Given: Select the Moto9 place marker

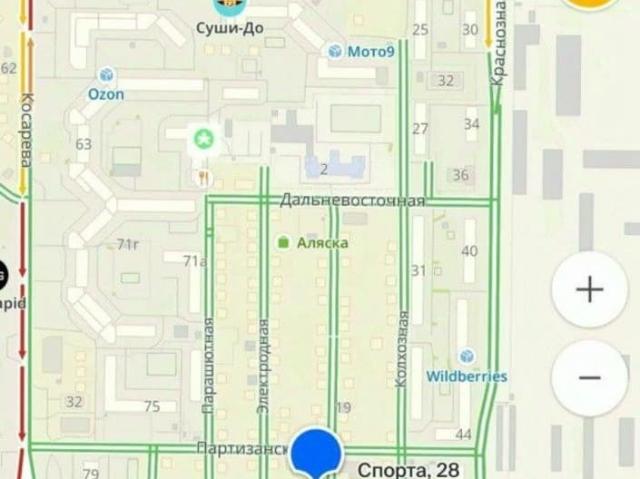Looking at the screenshot, I should 335,50.
